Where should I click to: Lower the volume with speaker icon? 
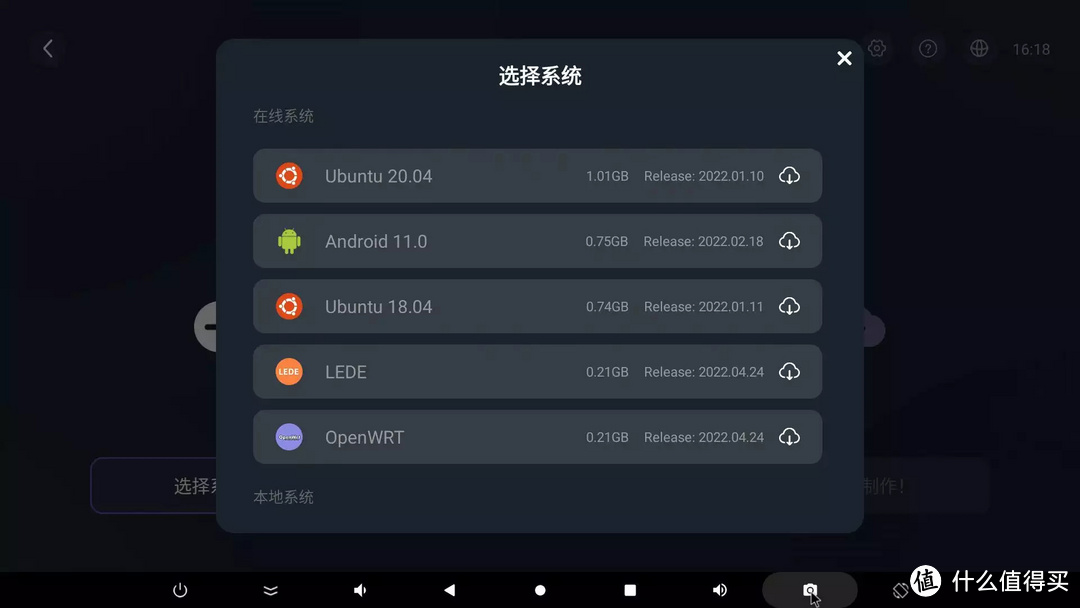(x=360, y=590)
